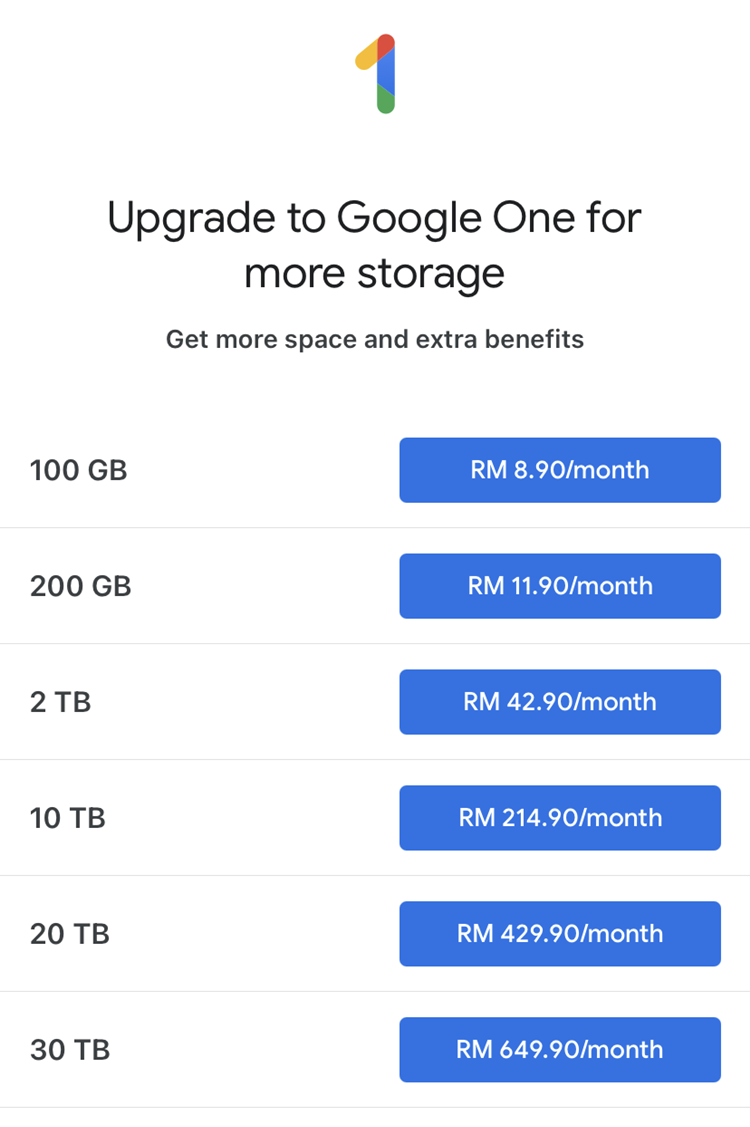Click the colorful number one icon at top
This screenshot has width=750, height=1127.
point(375,75)
